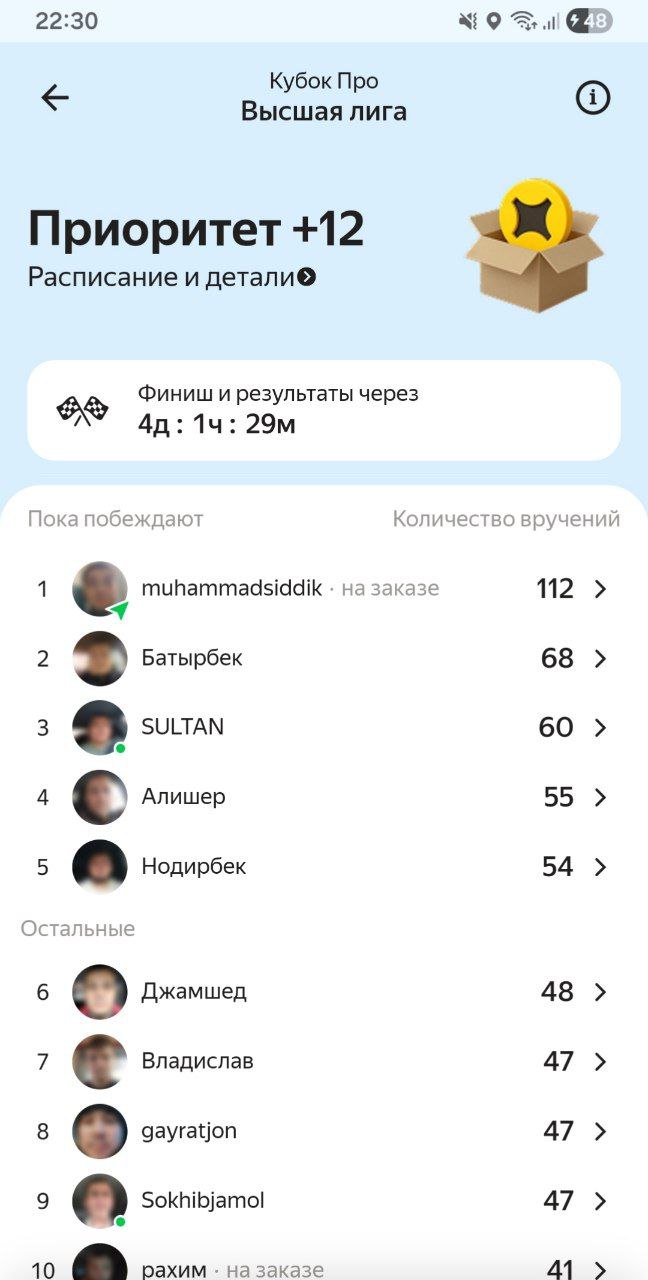Viewport: 648px width, 1280px height.
Task: Open Расписание и детали link
Action: [172, 277]
